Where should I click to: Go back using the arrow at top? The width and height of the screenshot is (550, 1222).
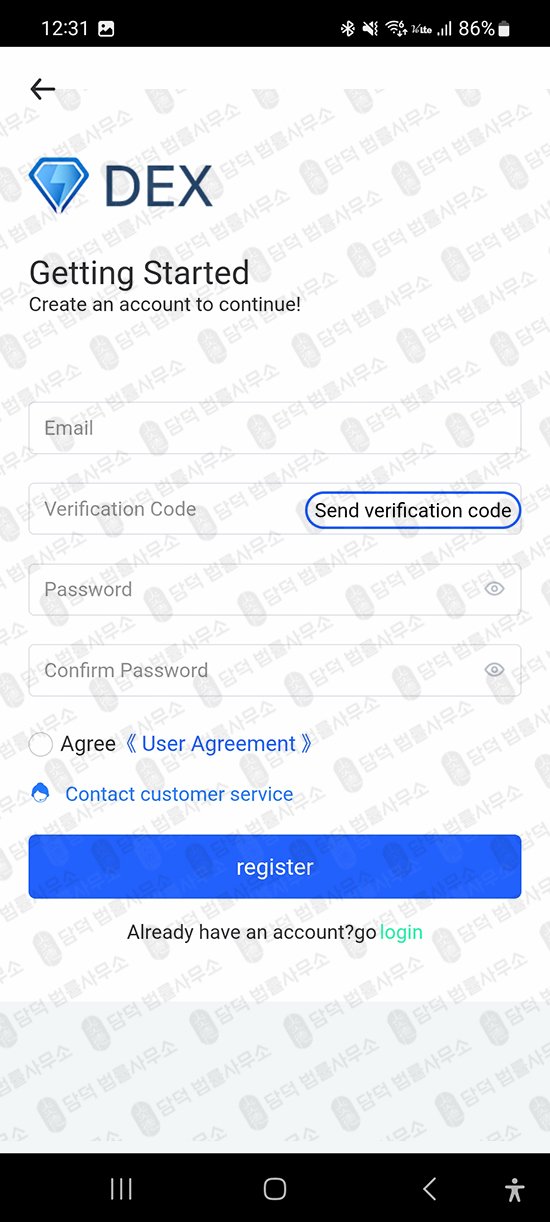(43, 89)
